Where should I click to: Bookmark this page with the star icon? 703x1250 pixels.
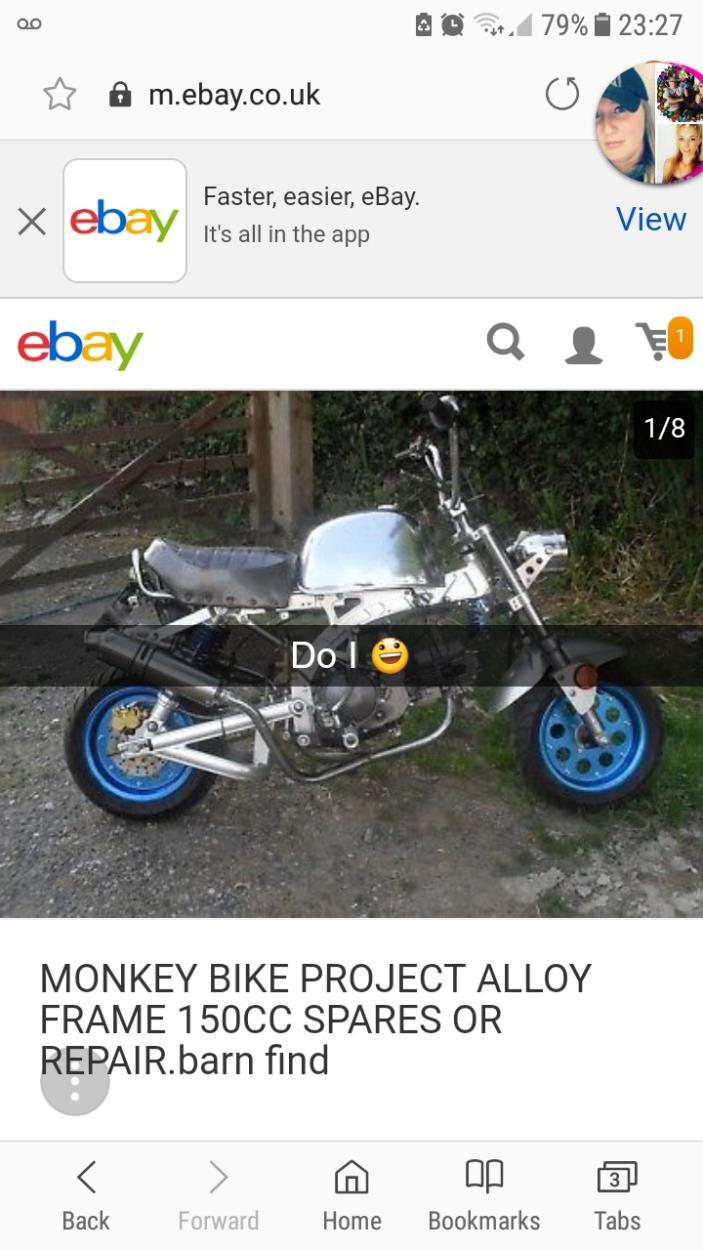click(60, 95)
